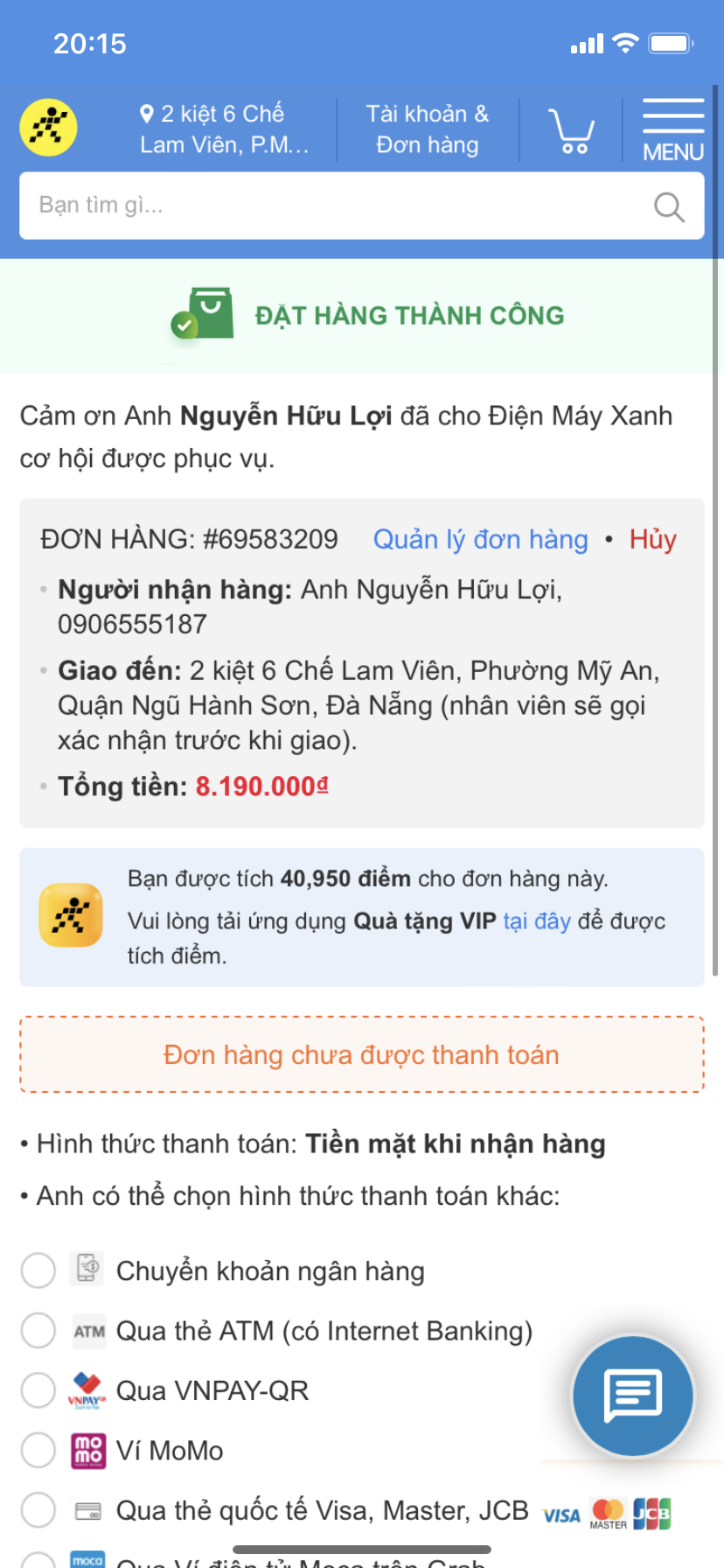Image resolution: width=724 pixels, height=1568 pixels.
Task: Choose Ví MoMo payment
Action: [x=38, y=1450]
